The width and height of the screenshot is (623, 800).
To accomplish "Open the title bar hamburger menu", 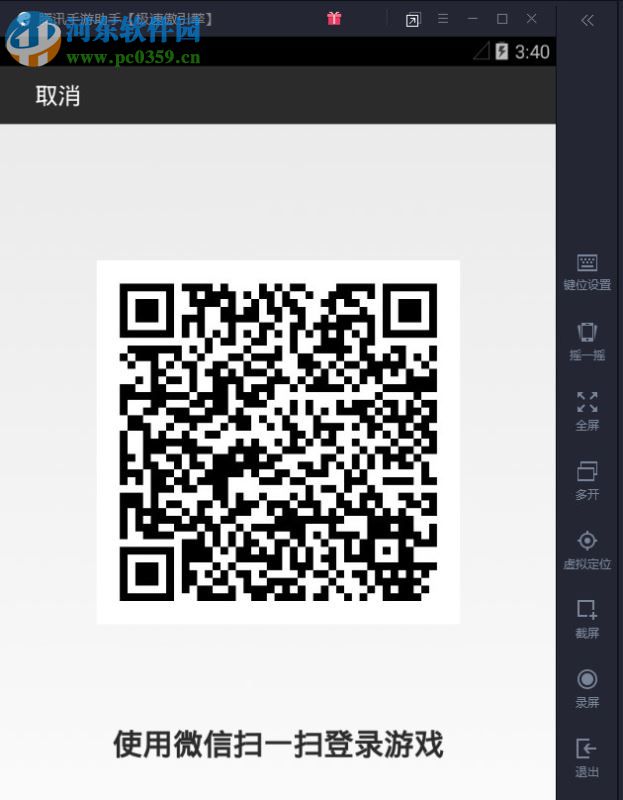I will [x=443, y=19].
